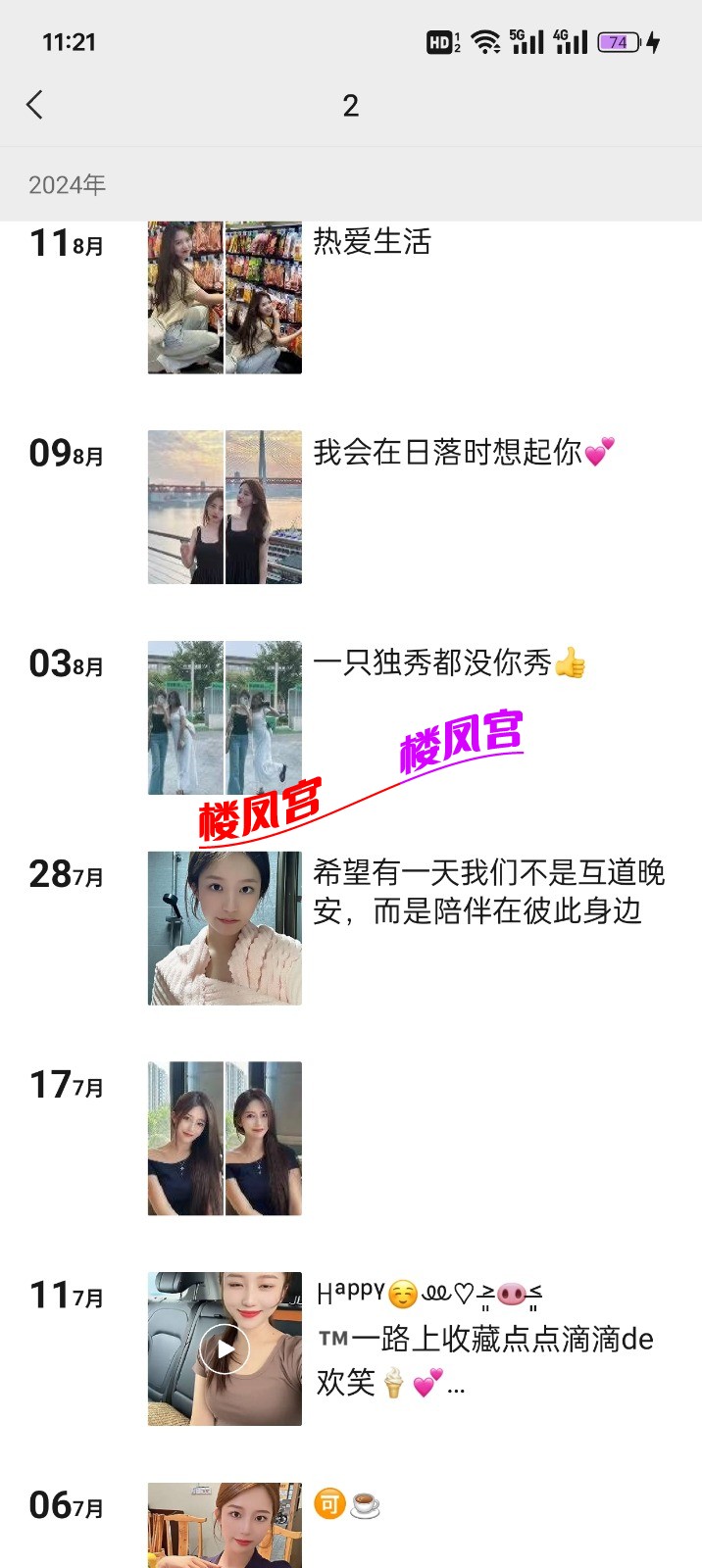Image resolution: width=702 pixels, height=1568 pixels.
Task: Open the 11 August post 热爱生活
Action: tap(225, 298)
